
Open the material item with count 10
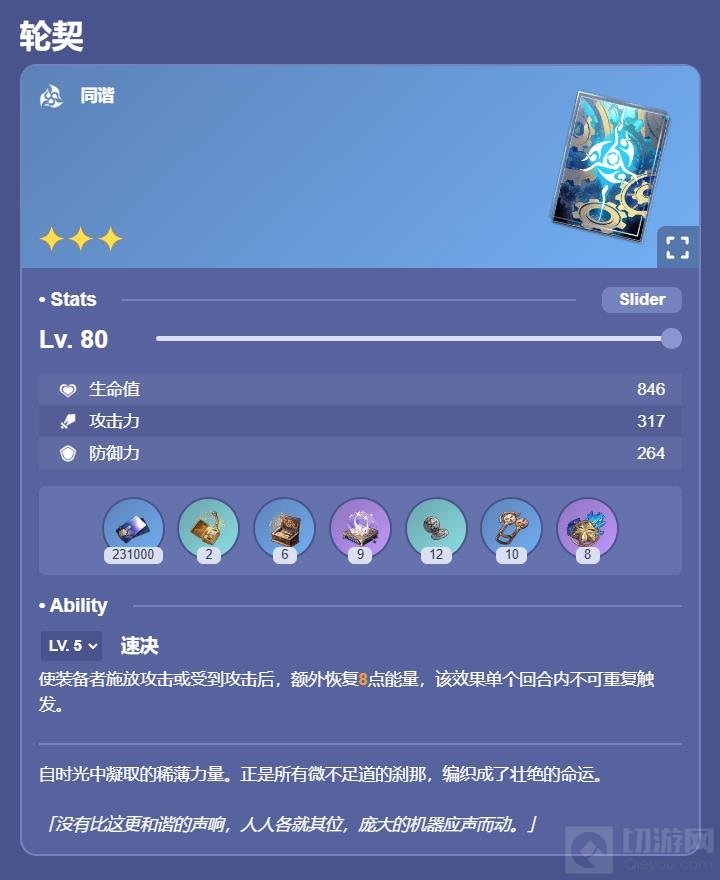[x=511, y=529]
